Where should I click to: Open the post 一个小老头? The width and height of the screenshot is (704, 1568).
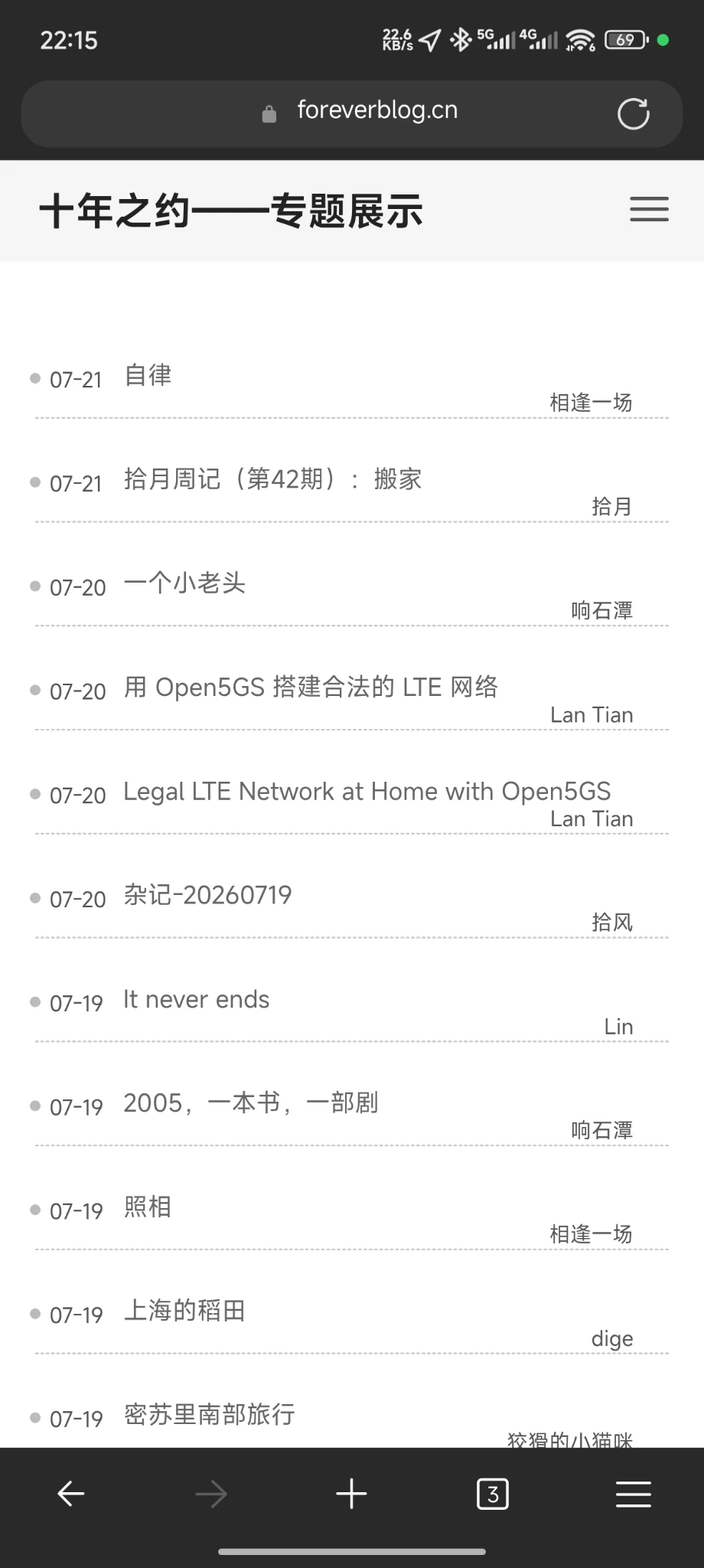[x=184, y=583]
